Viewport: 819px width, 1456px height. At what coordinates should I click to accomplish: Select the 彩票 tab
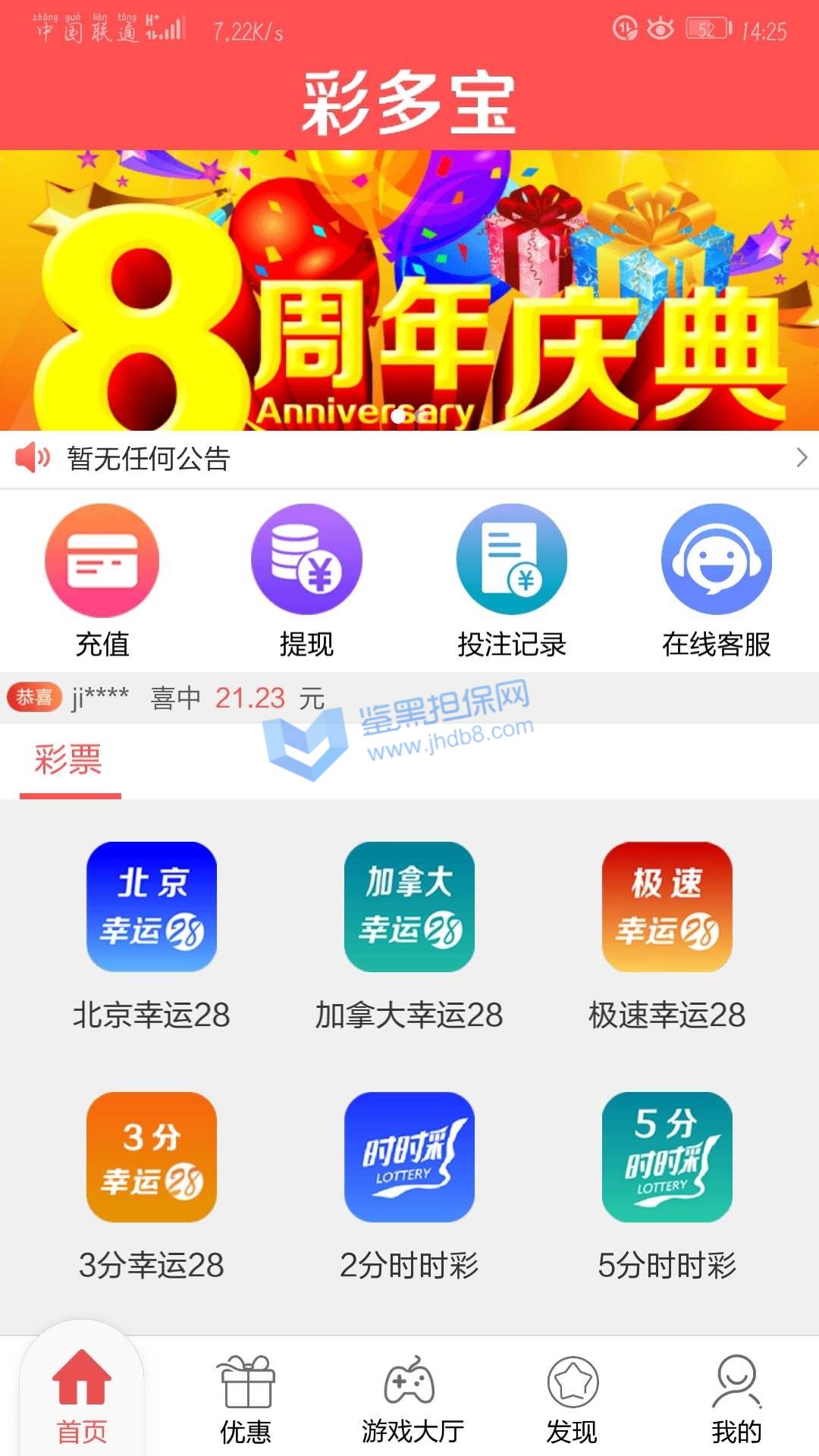coord(69,760)
